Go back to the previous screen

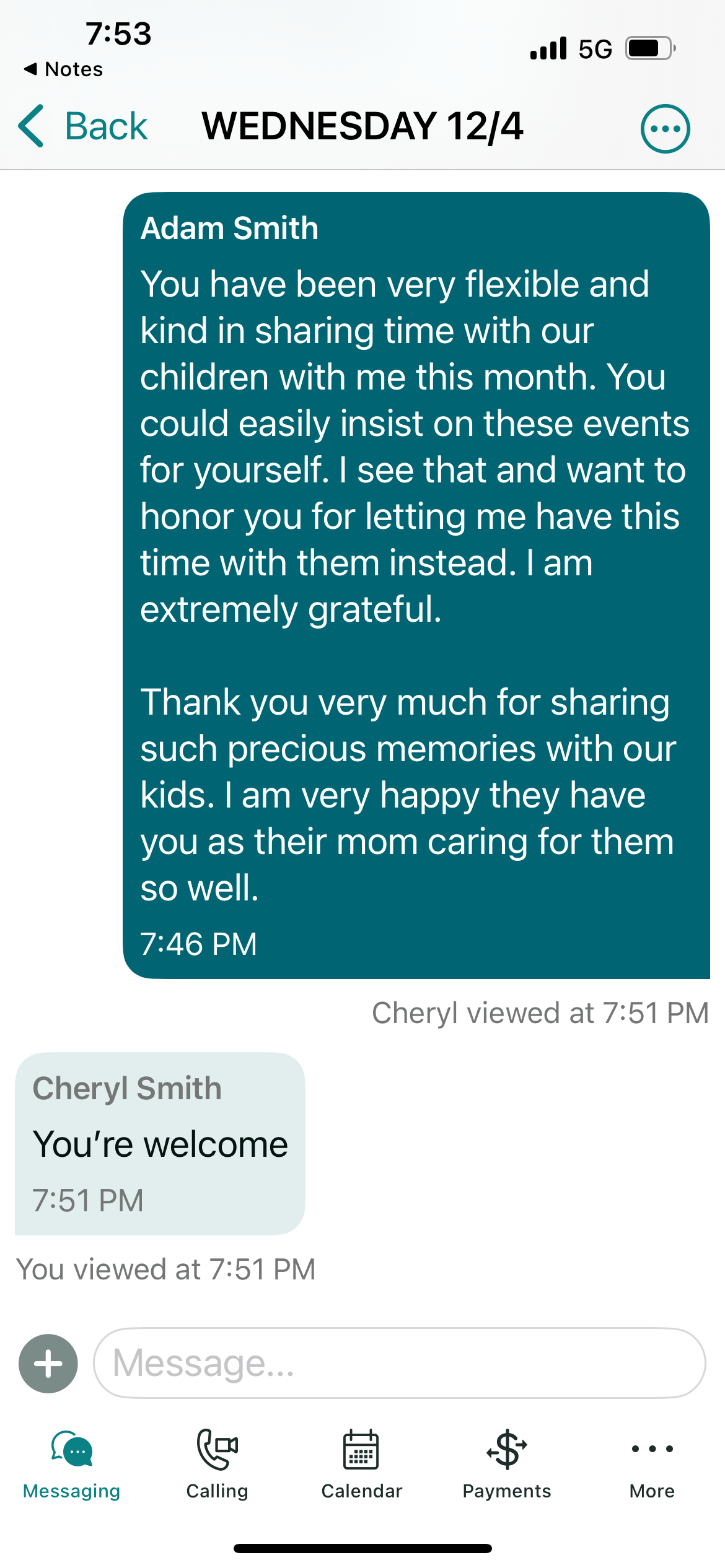tap(84, 126)
